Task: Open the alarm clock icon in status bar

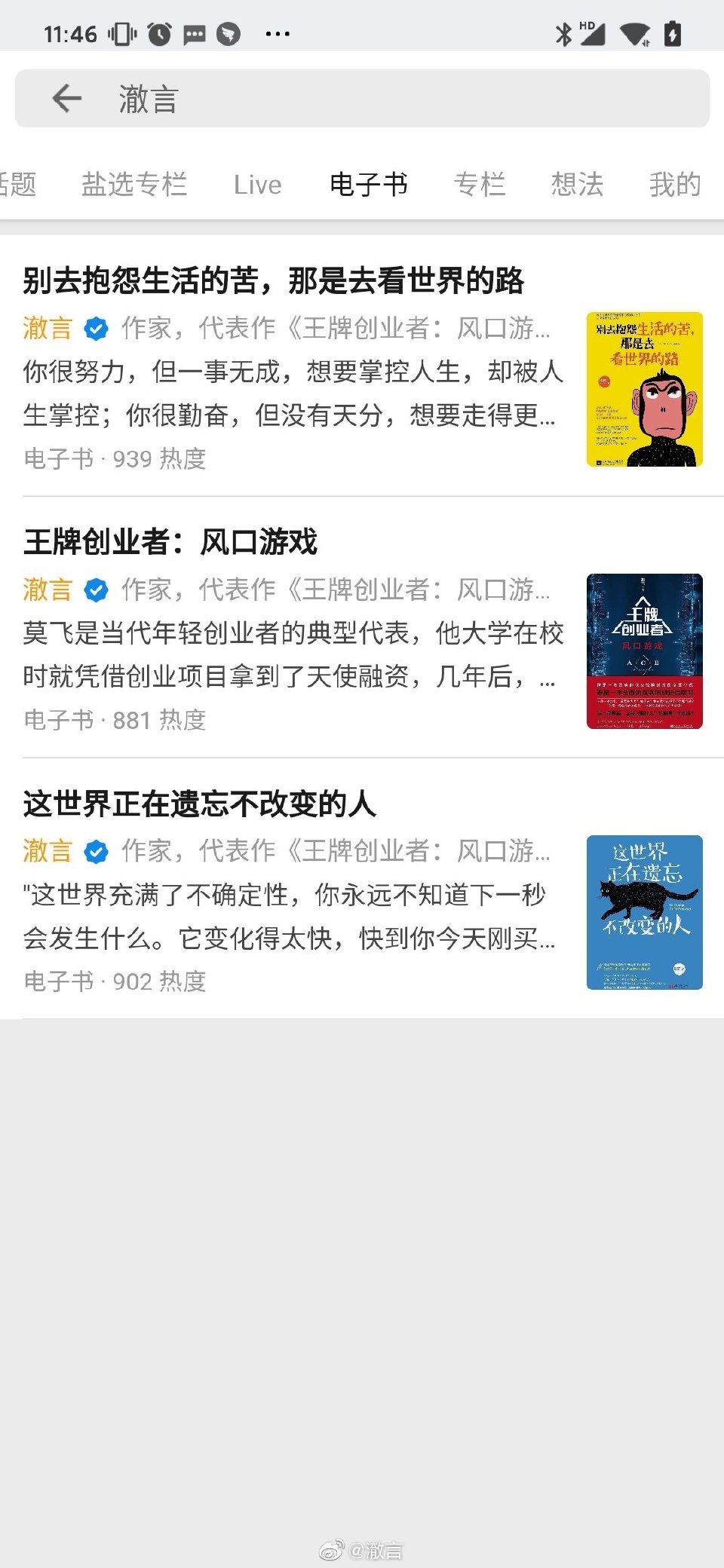Action: [x=158, y=33]
